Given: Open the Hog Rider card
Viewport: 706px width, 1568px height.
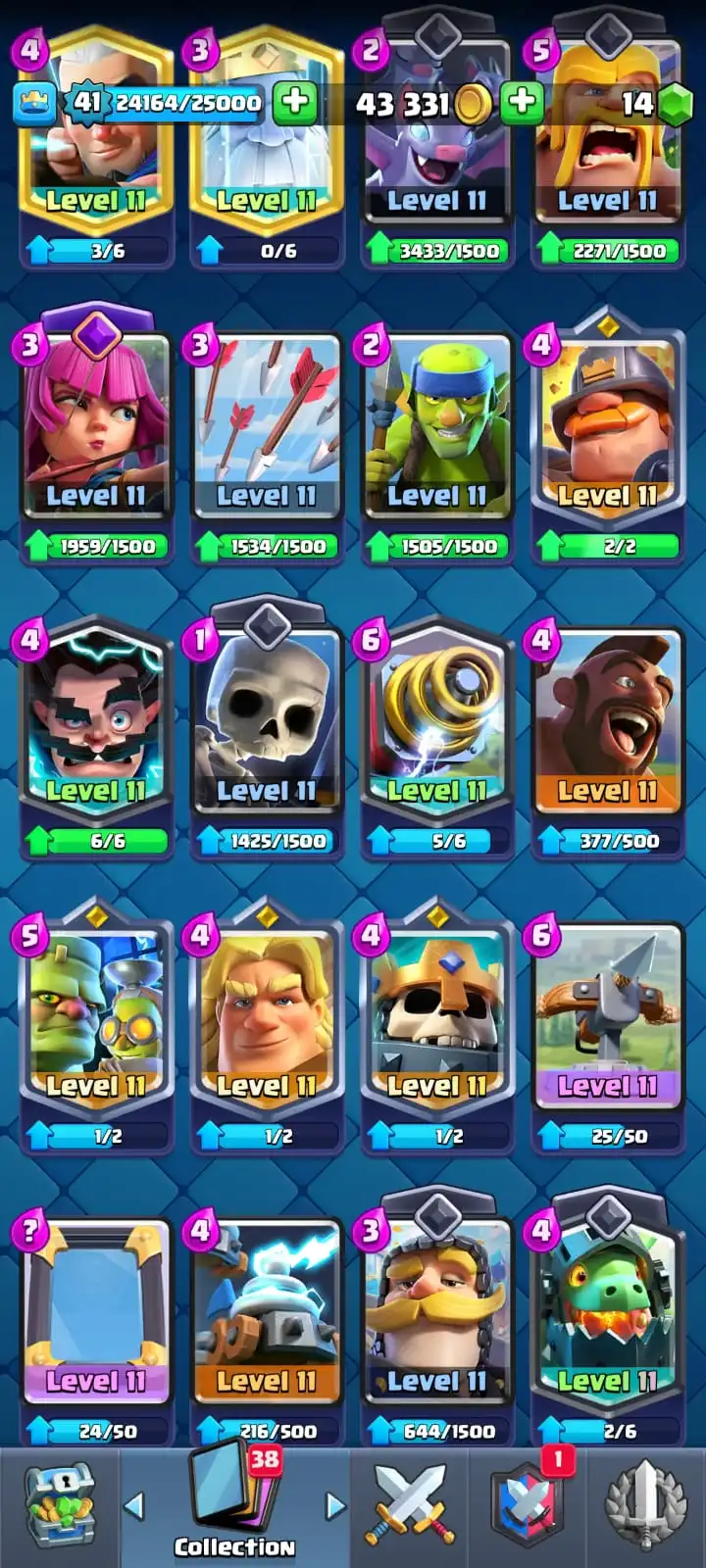Looking at the screenshot, I should (x=606, y=725).
